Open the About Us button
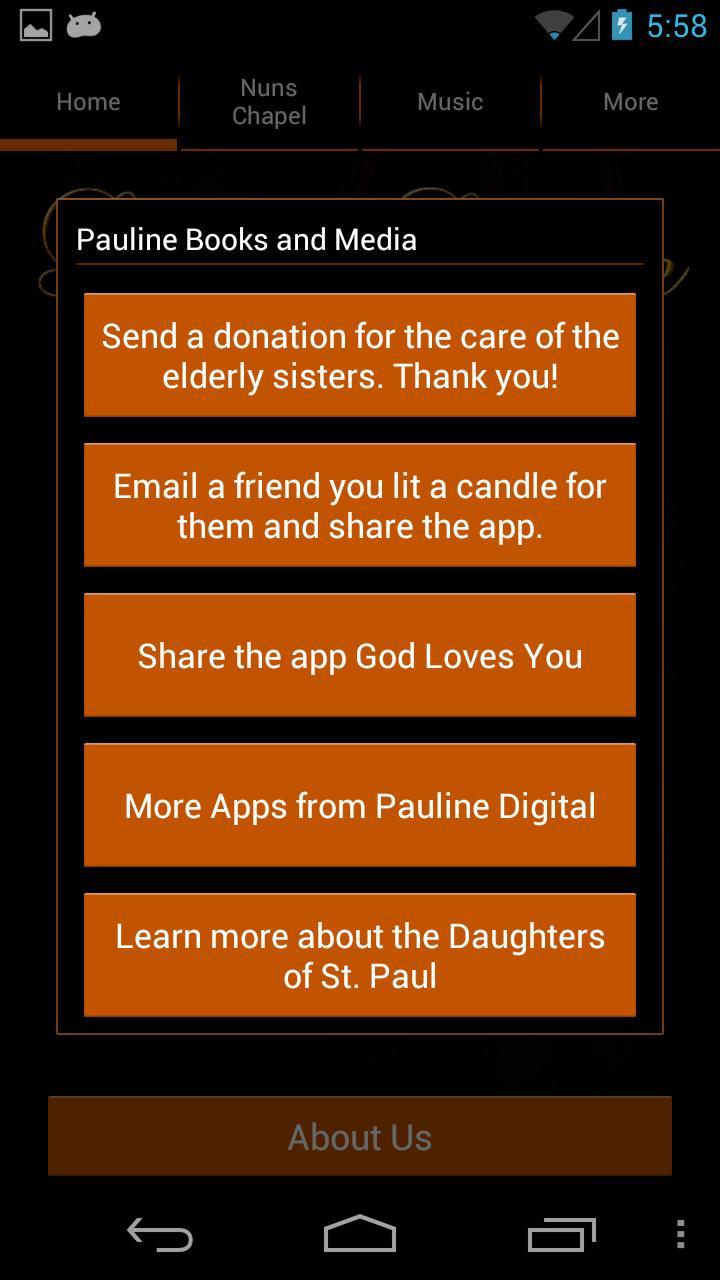Screen dimensions: 720x1280 coord(360,1137)
